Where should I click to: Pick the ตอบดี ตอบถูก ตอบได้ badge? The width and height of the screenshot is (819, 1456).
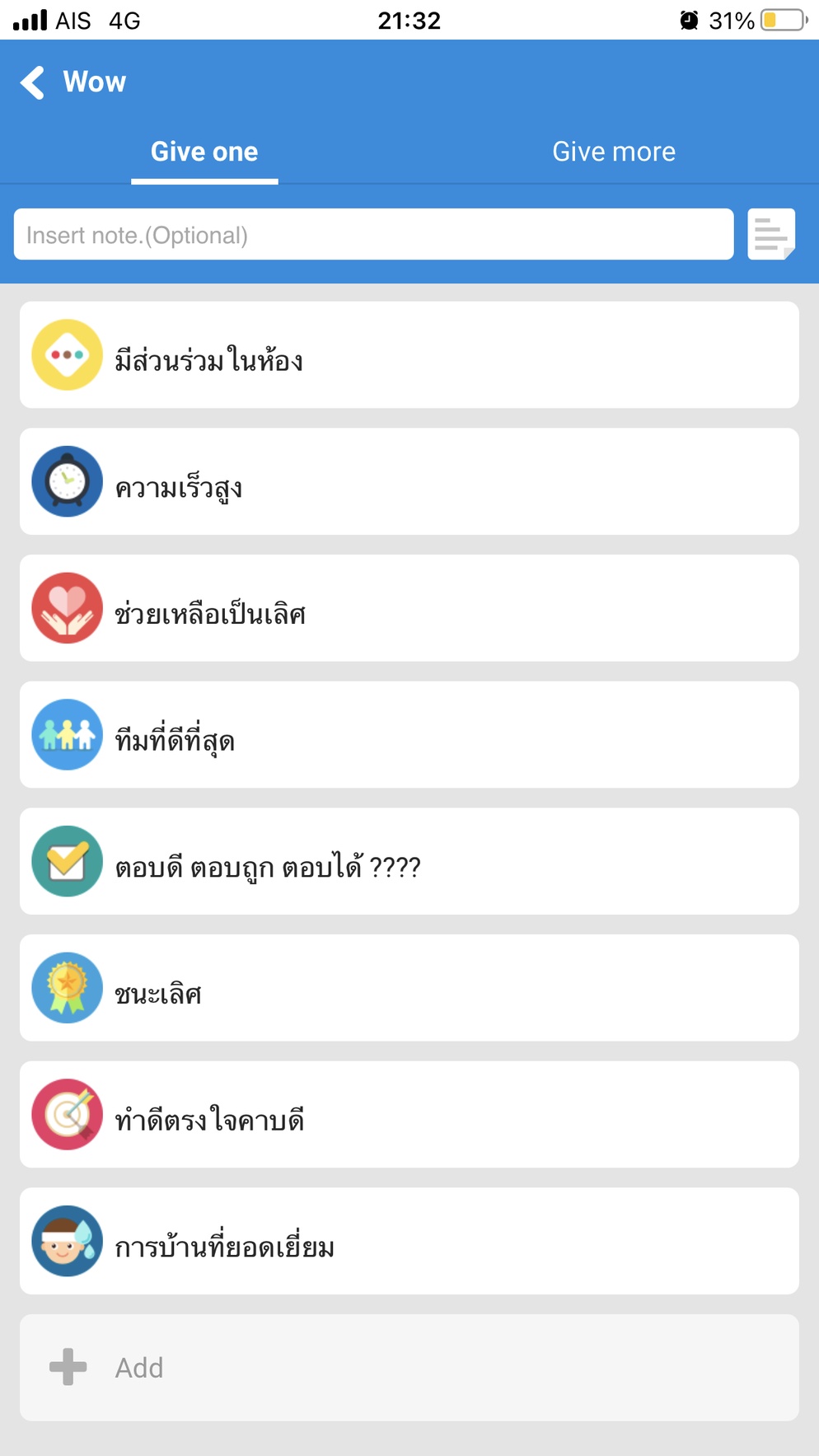[x=409, y=862]
